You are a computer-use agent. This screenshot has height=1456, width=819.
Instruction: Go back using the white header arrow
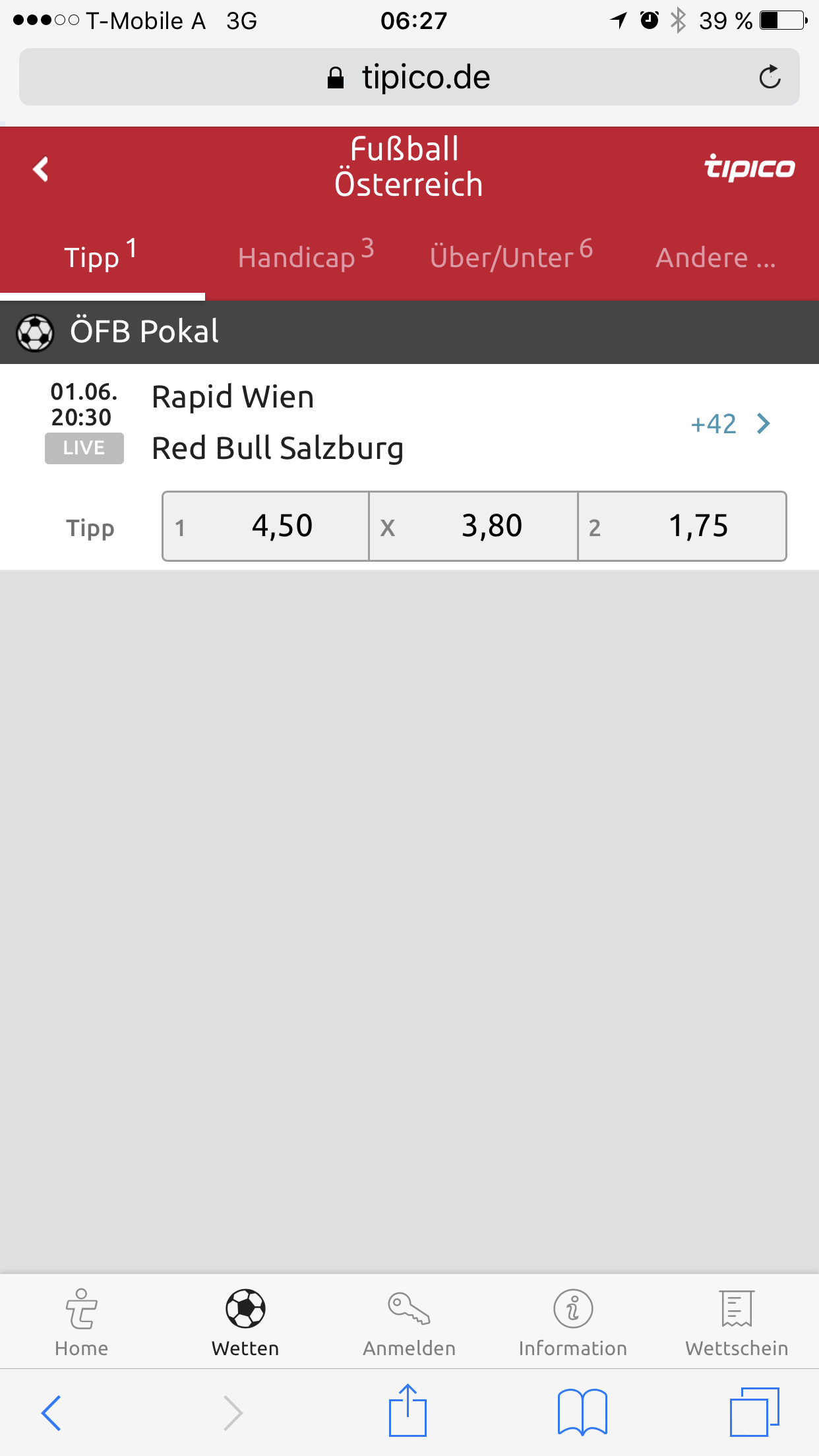(x=41, y=169)
